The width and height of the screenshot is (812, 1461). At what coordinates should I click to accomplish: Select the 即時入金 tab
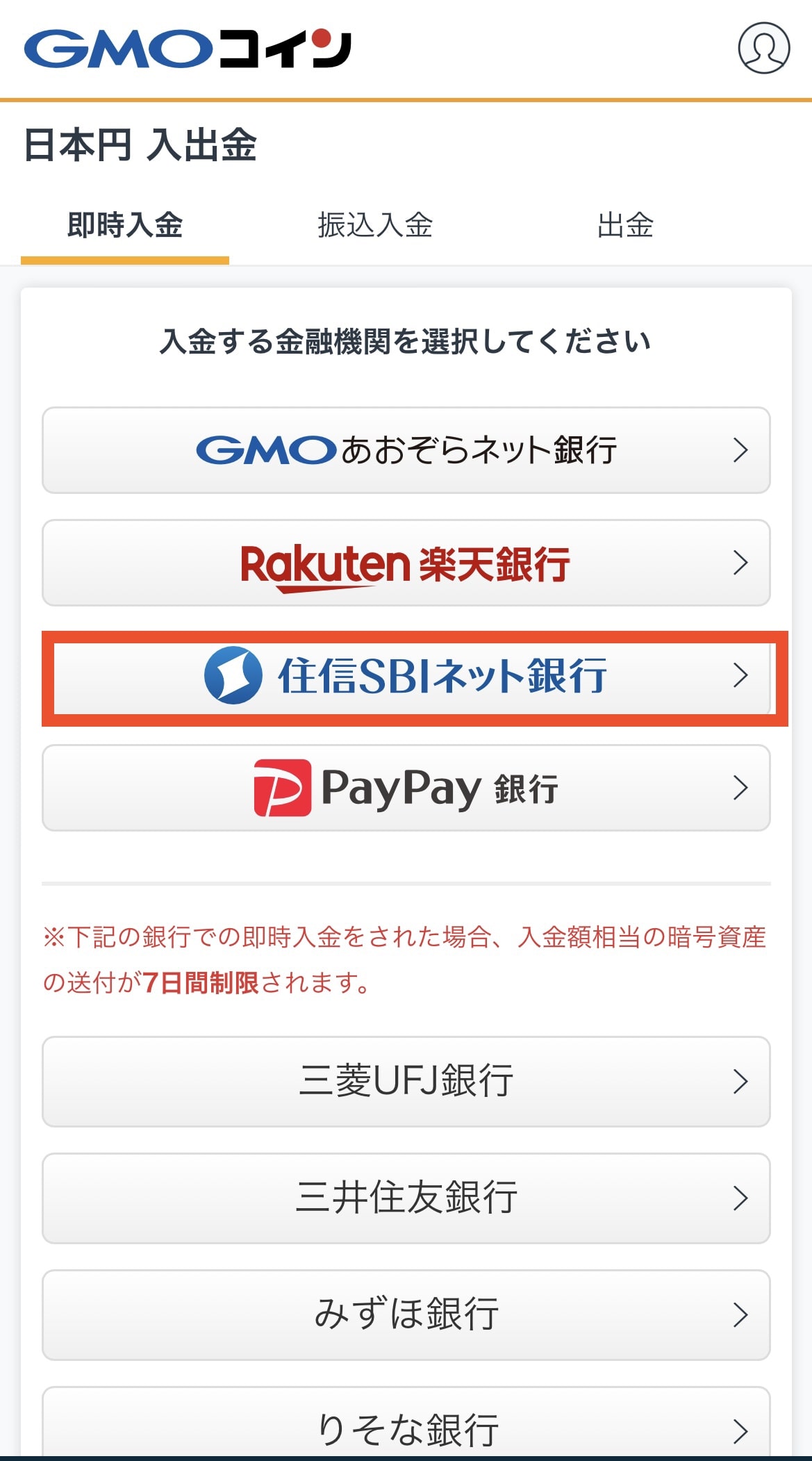tap(125, 225)
